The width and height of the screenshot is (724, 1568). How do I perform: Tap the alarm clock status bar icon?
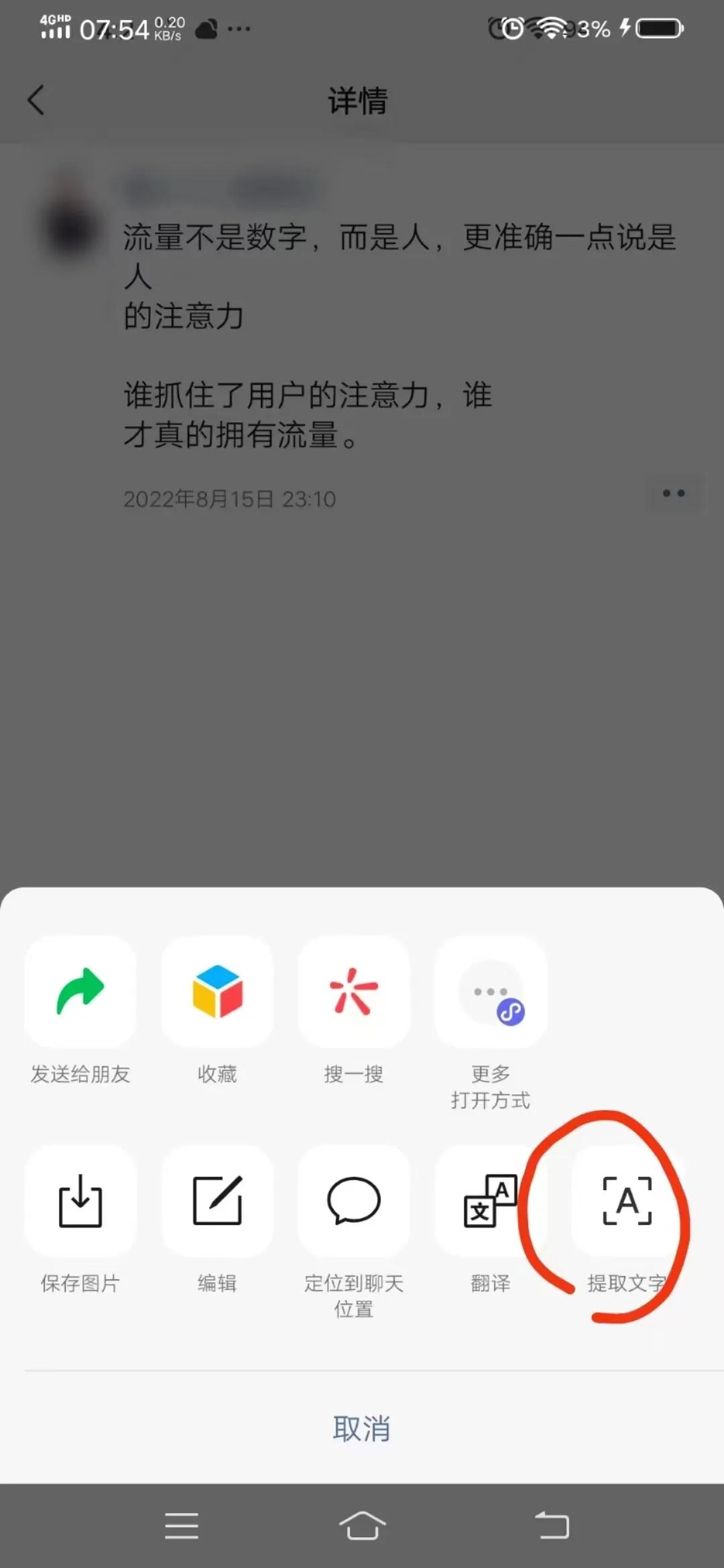(511, 27)
